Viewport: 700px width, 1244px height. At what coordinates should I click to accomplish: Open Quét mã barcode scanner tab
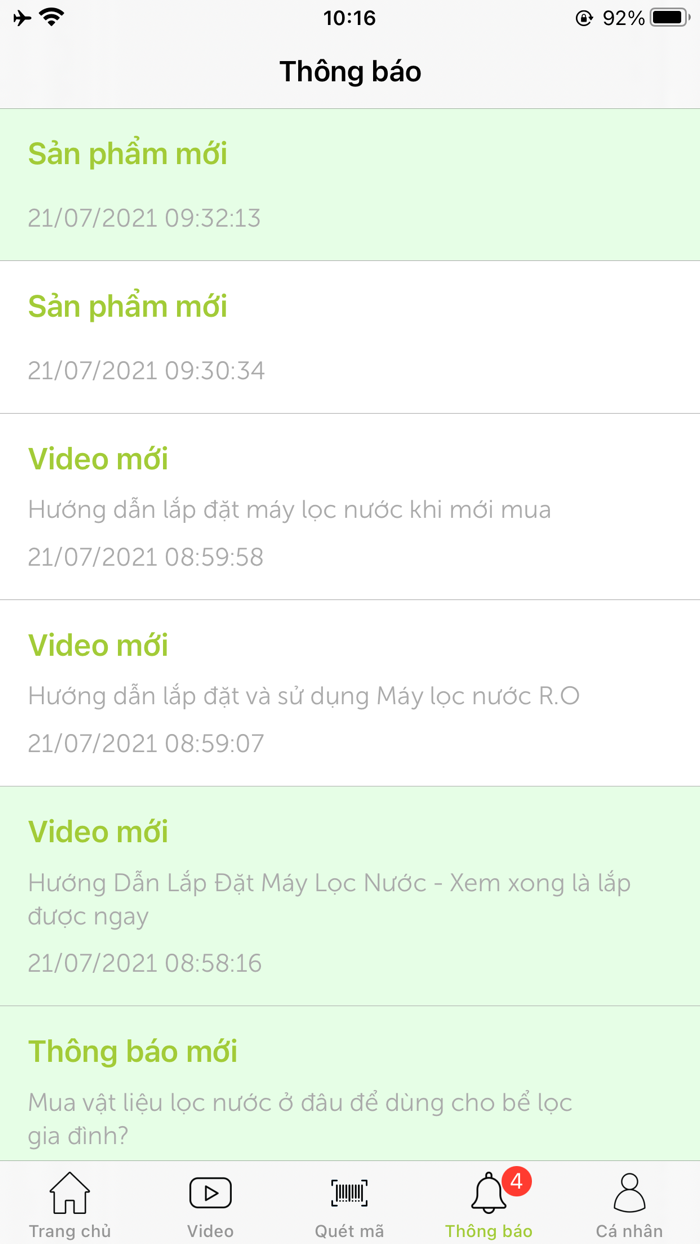pyautogui.click(x=349, y=1204)
